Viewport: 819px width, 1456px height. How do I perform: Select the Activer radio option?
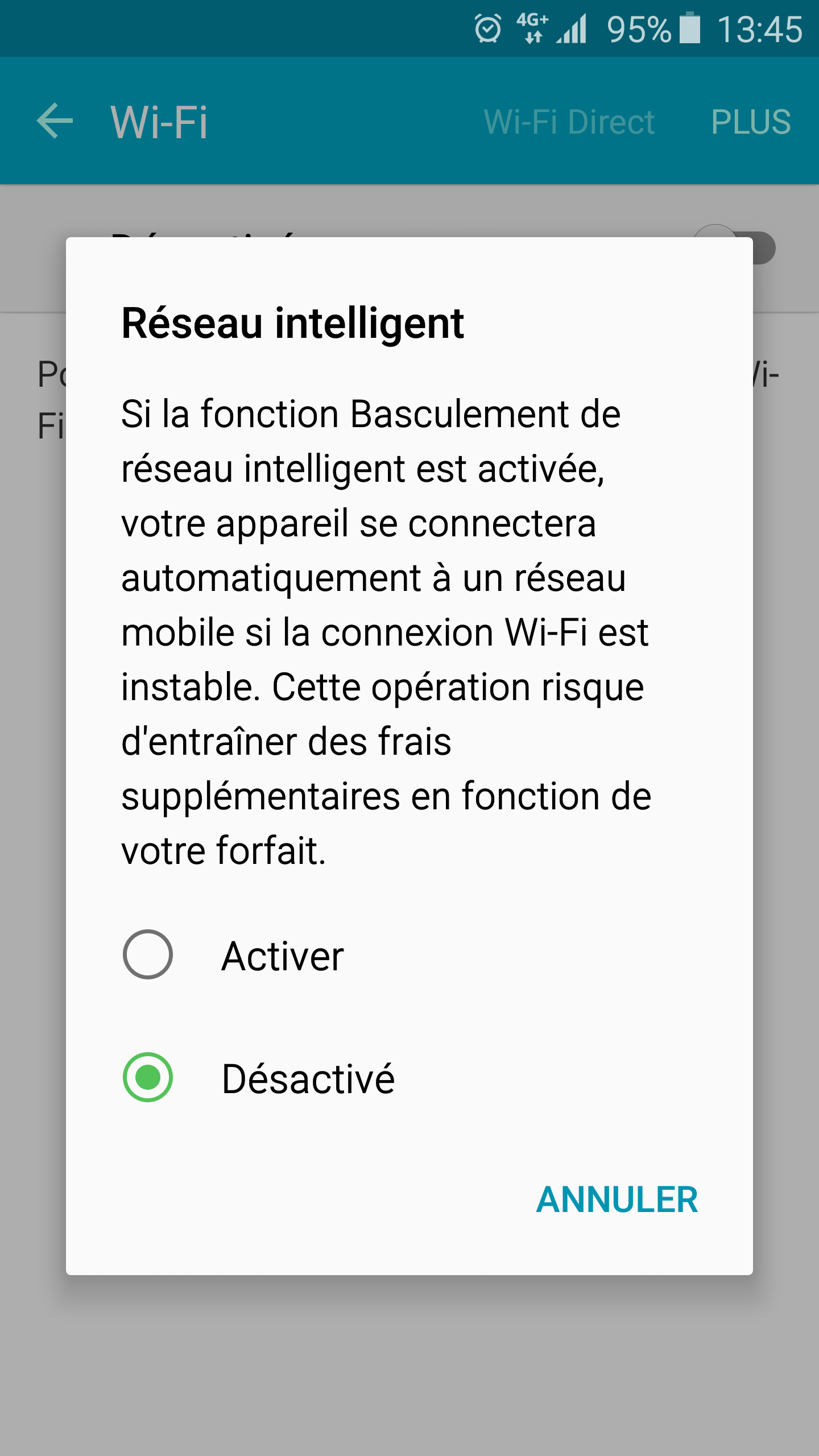coord(148,954)
